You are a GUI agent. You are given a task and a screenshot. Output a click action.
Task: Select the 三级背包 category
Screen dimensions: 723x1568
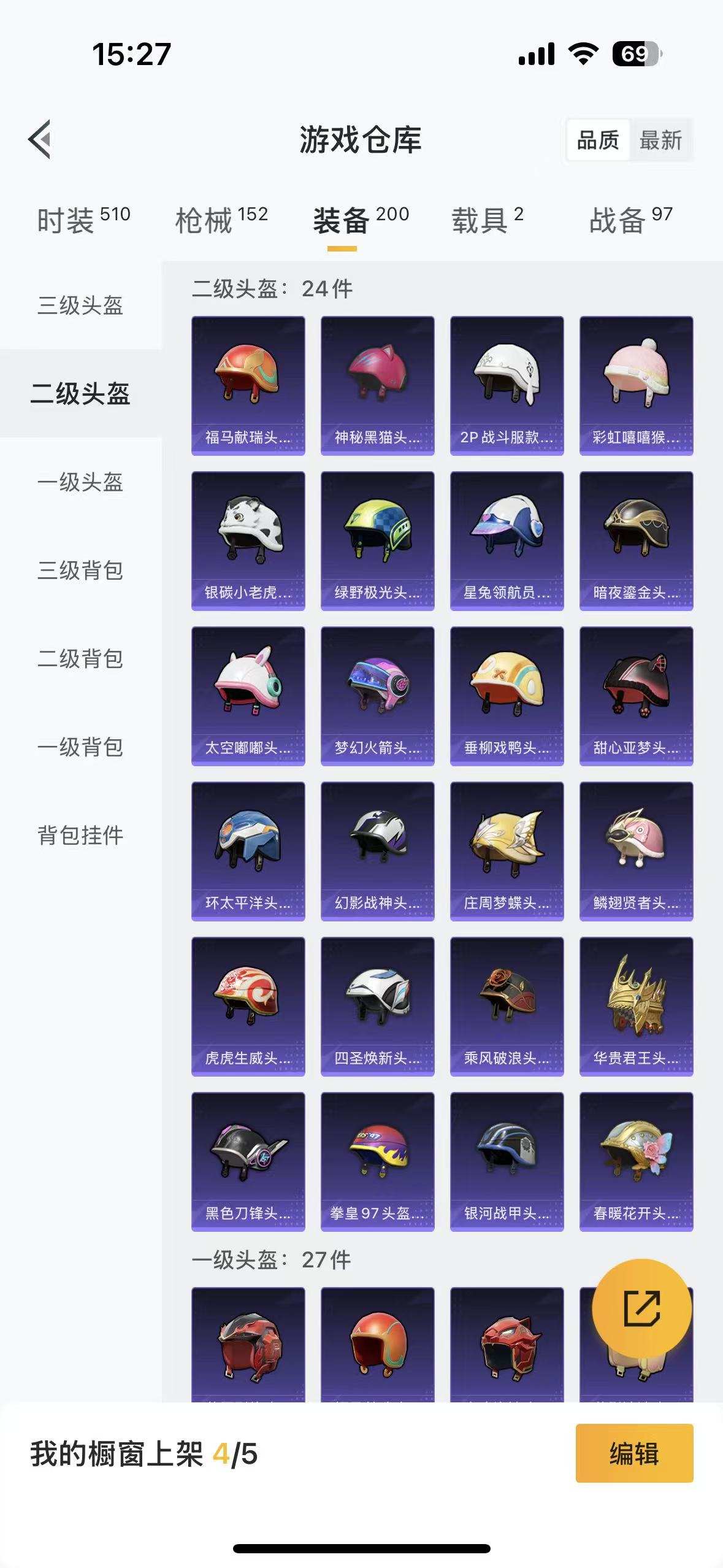point(82,572)
